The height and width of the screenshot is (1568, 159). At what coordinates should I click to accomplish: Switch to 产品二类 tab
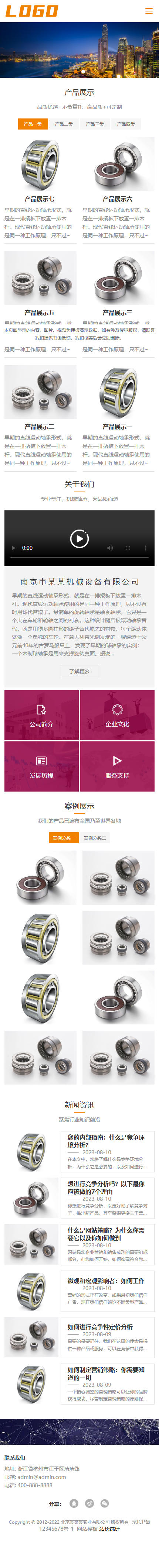pyautogui.click(x=64, y=124)
